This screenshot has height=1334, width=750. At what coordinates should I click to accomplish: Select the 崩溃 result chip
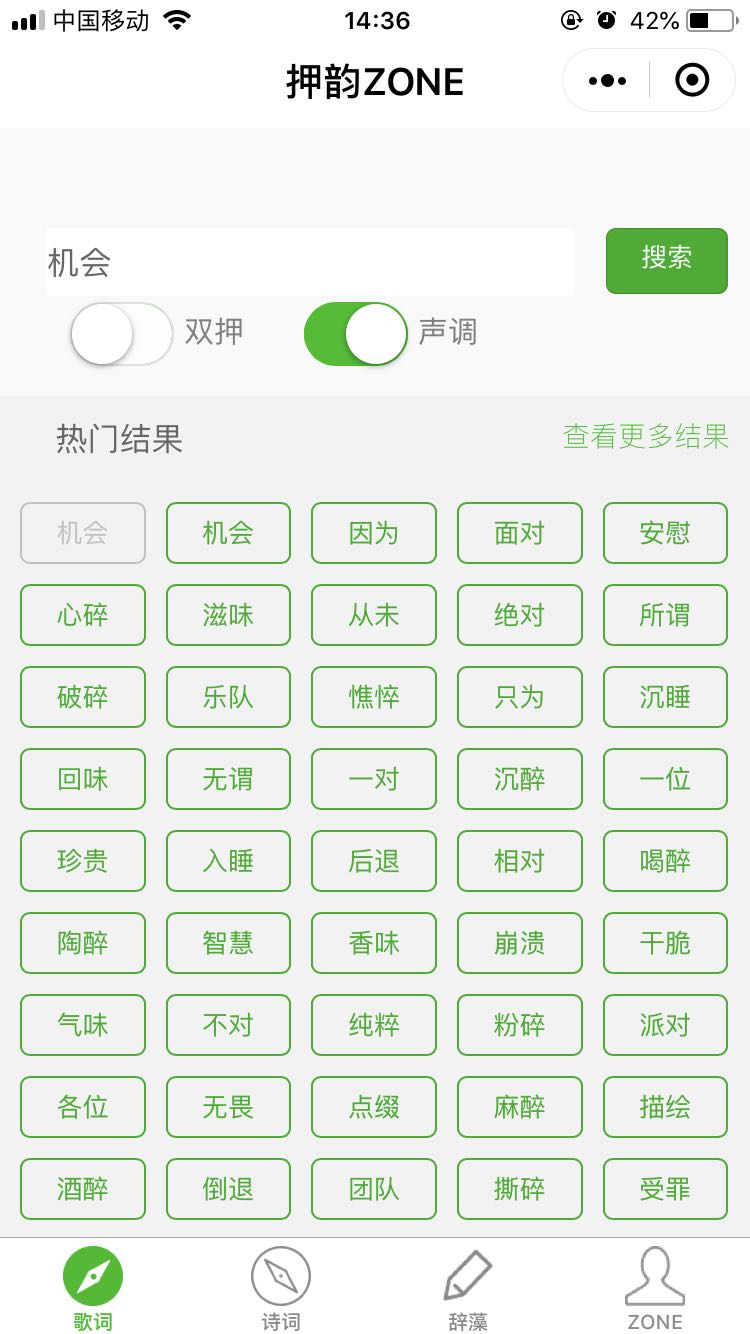click(520, 943)
